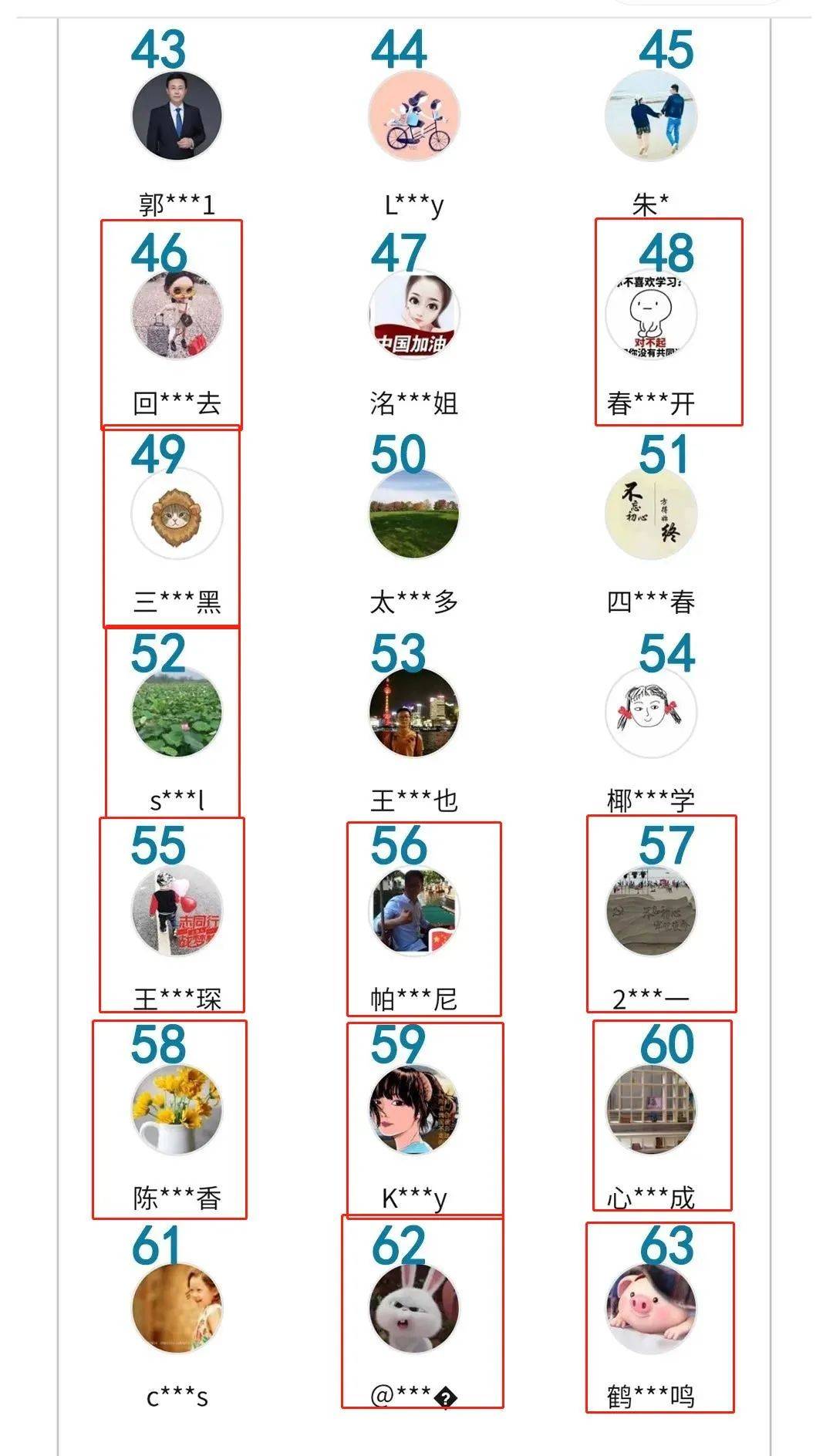Select rank 53 user 王***也
Image resolution: width=833 pixels, height=1456 pixels.
(414, 712)
